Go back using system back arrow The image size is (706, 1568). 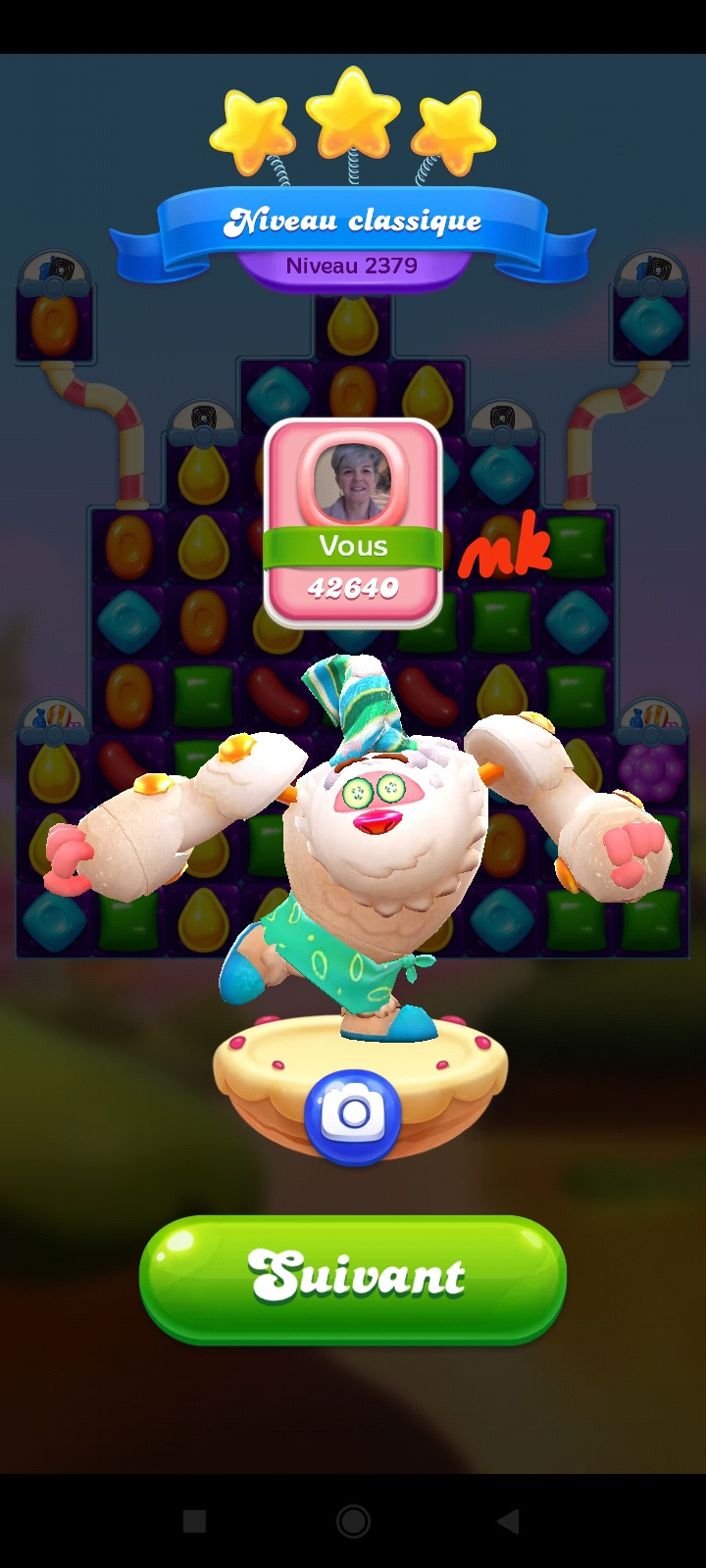pos(508,1521)
